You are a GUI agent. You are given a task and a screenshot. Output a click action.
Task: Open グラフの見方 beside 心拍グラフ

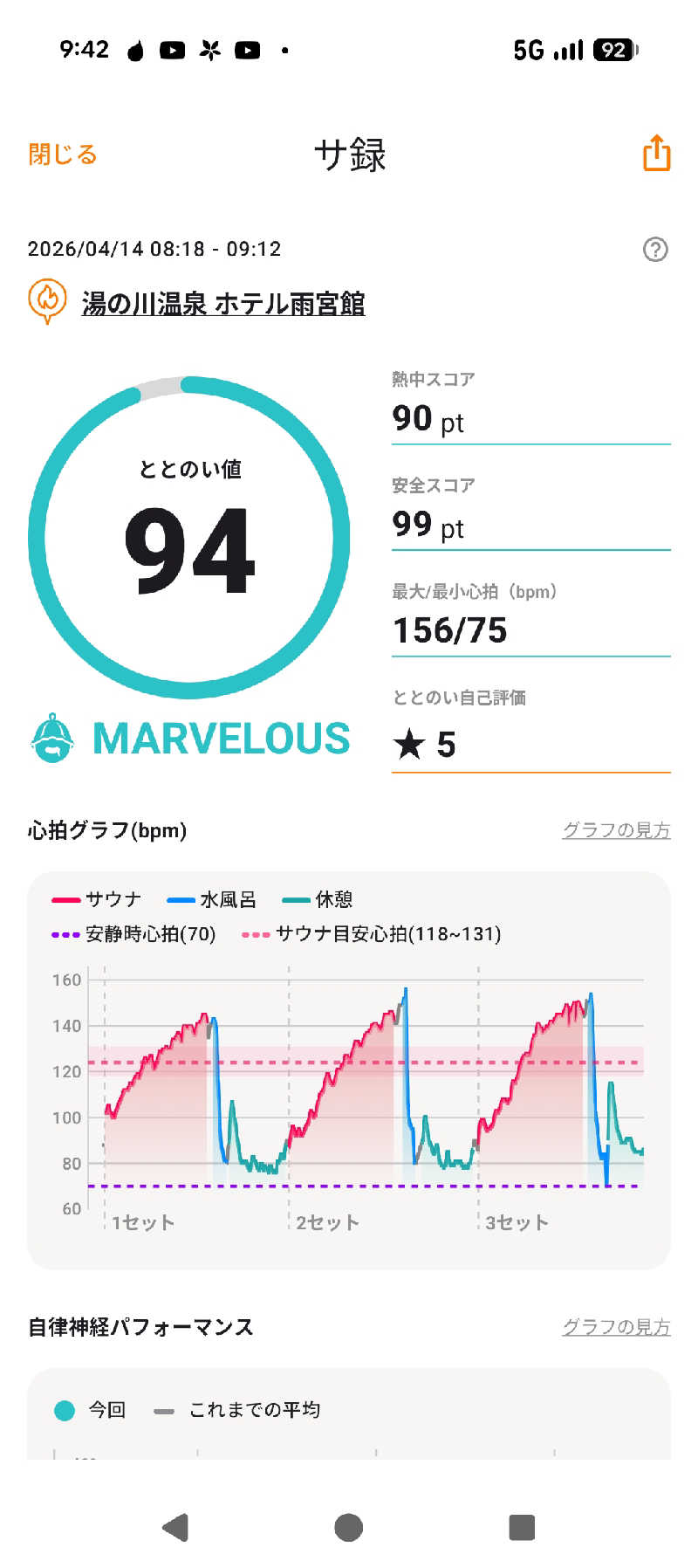pyautogui.click(x=616, y=830)
